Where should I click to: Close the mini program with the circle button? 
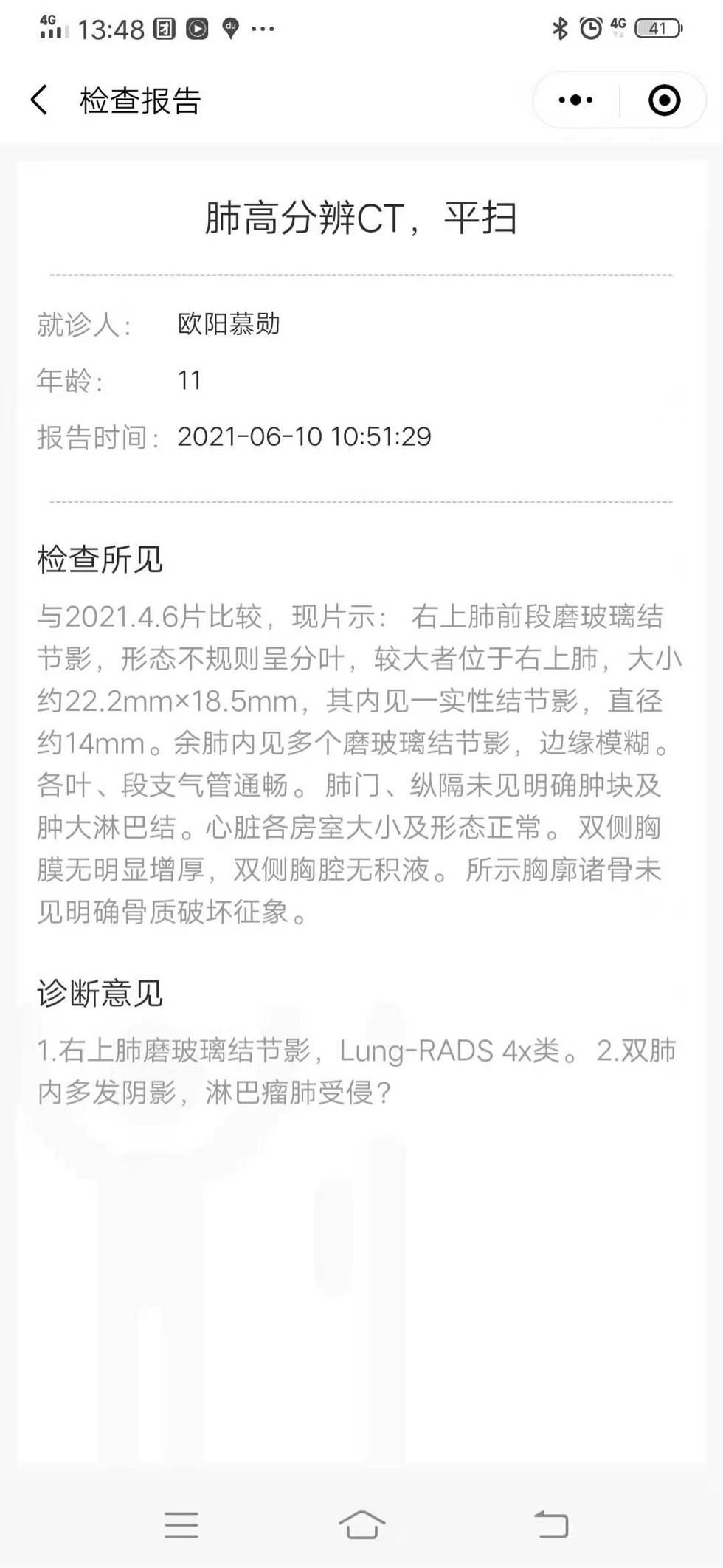(x=664, y=100)
